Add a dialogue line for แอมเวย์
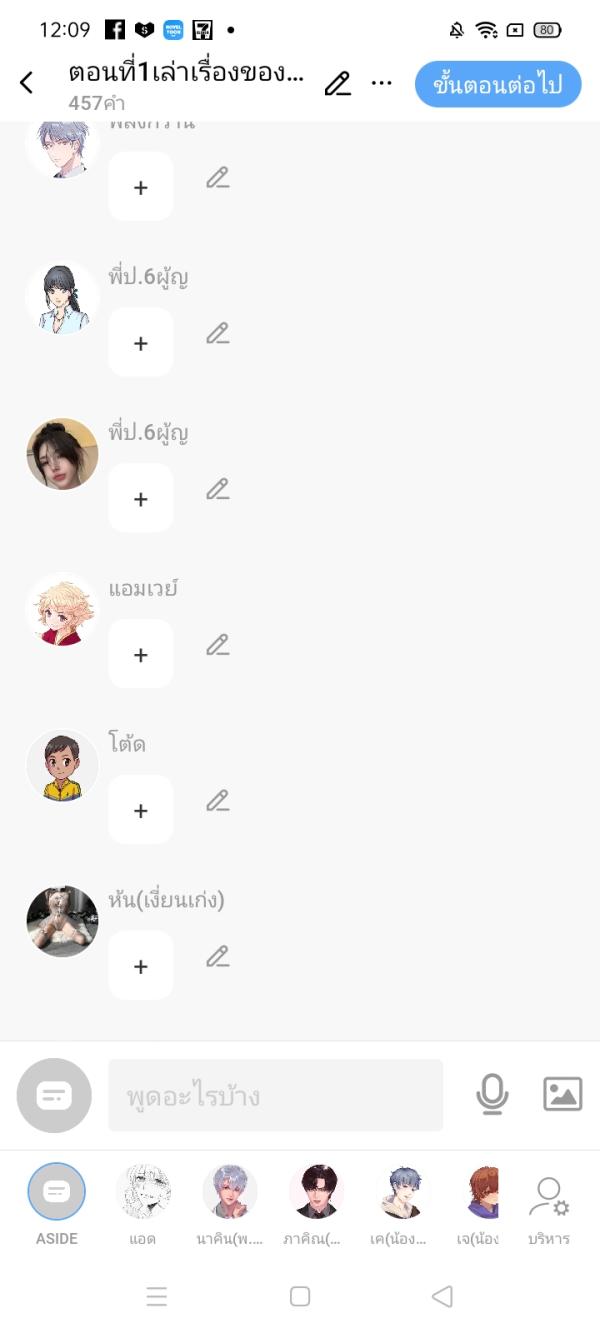600x1333 pixels. click(141, 655)
